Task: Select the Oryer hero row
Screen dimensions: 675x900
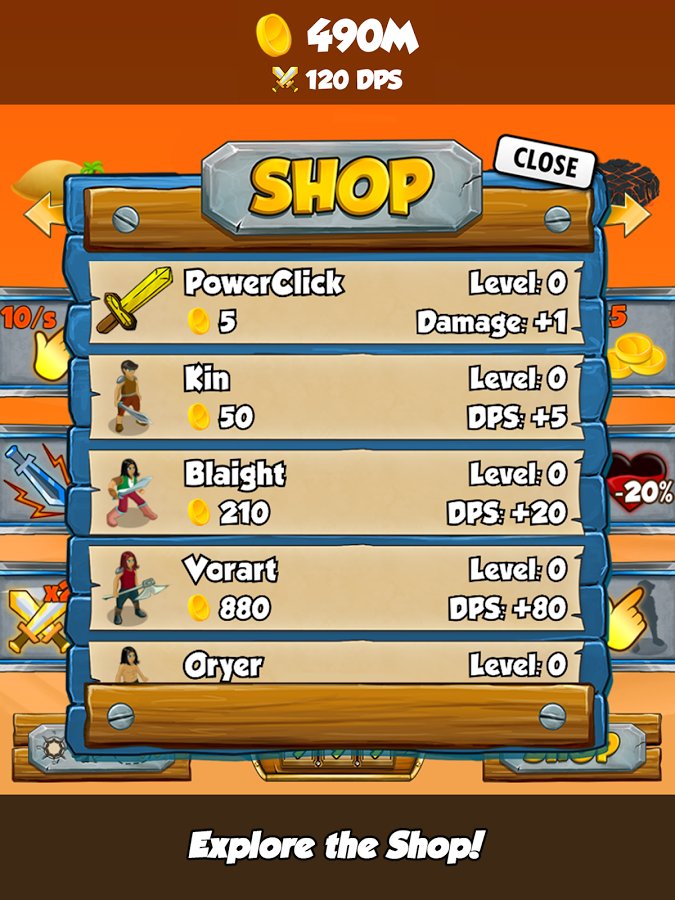Action: coord(336,666)
